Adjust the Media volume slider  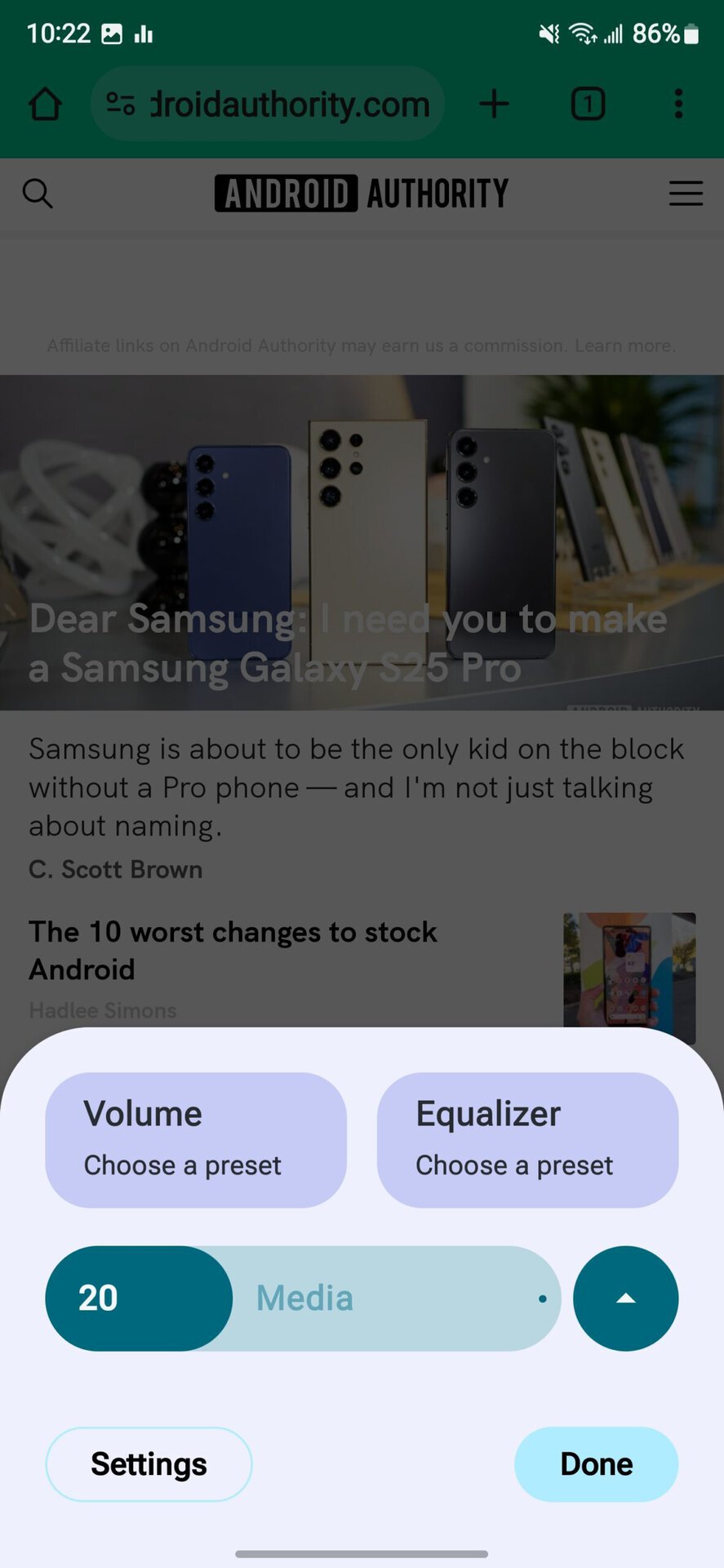click(x=302, y=1298)
